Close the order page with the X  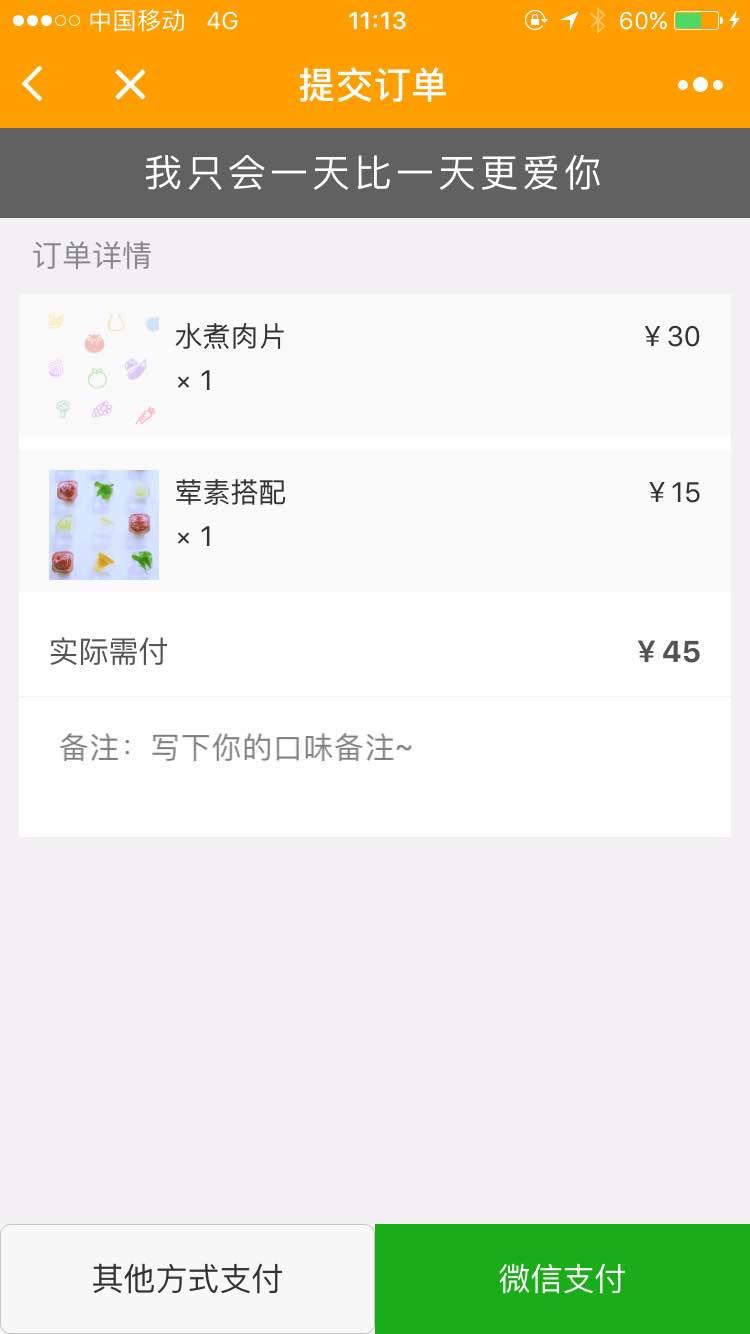[x=130, y=85]
